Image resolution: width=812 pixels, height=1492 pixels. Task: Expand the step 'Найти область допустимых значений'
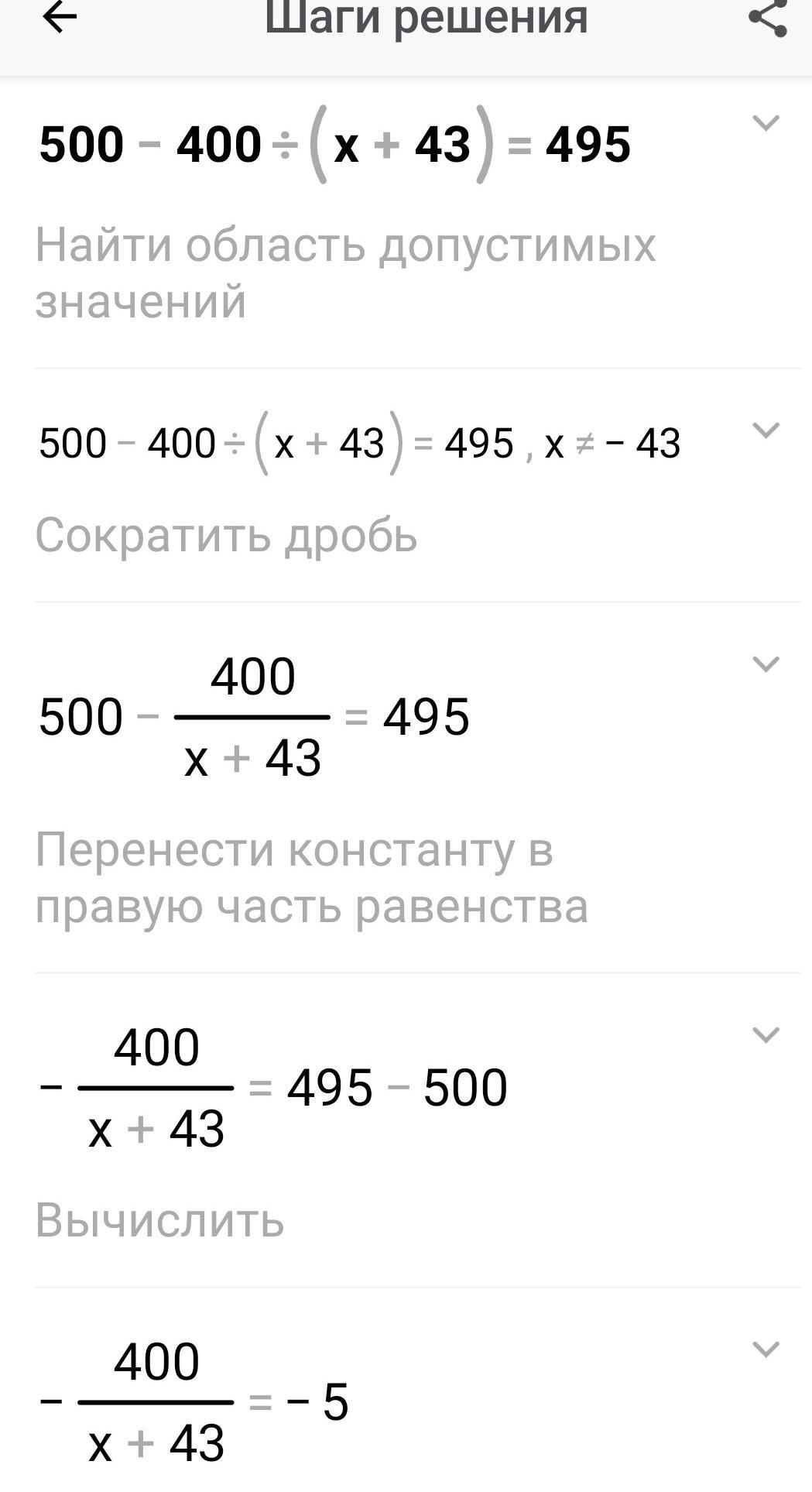[766, 122]
